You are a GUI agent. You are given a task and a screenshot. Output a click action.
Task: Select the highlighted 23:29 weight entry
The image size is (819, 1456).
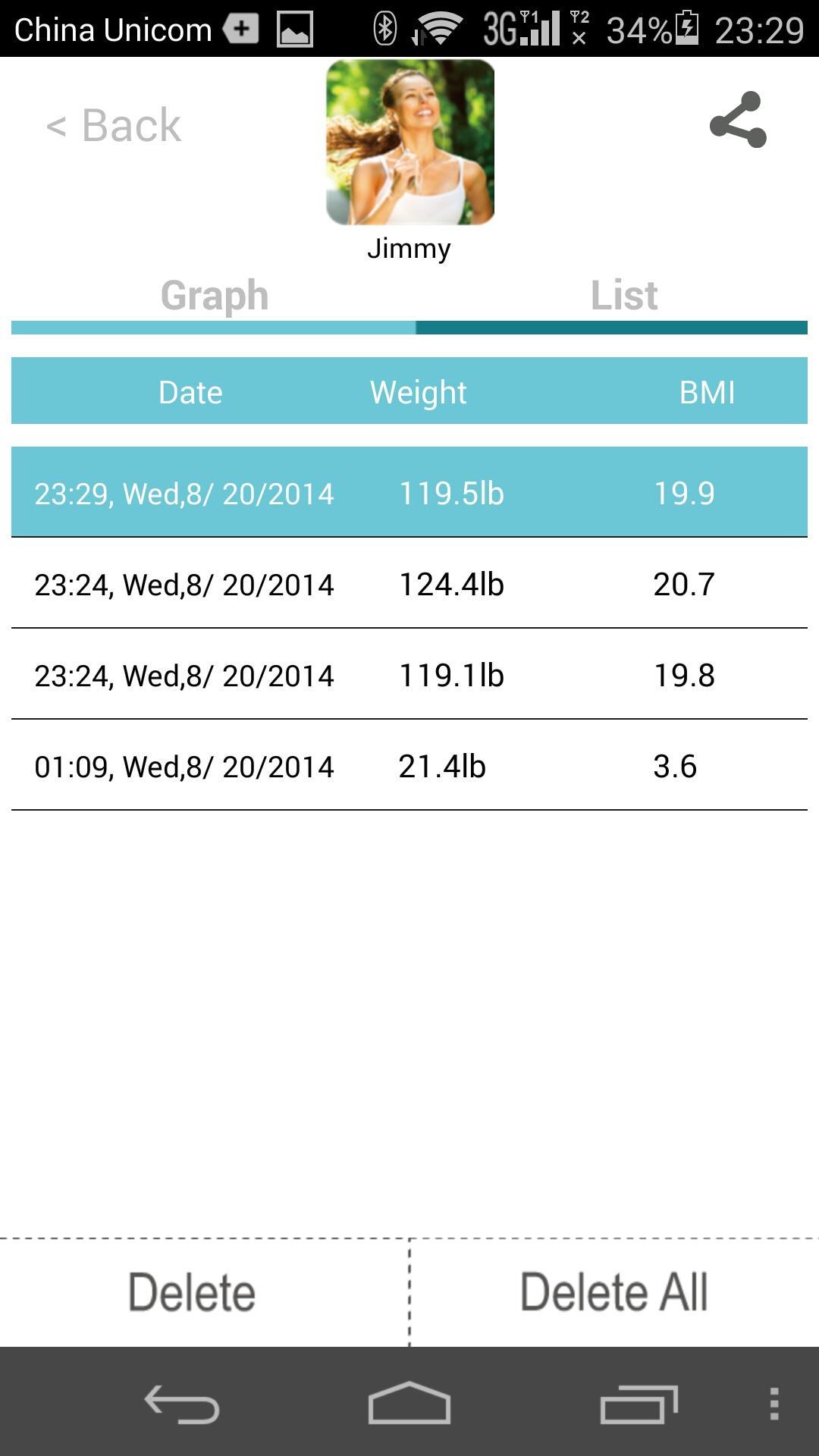click(409, 491)
